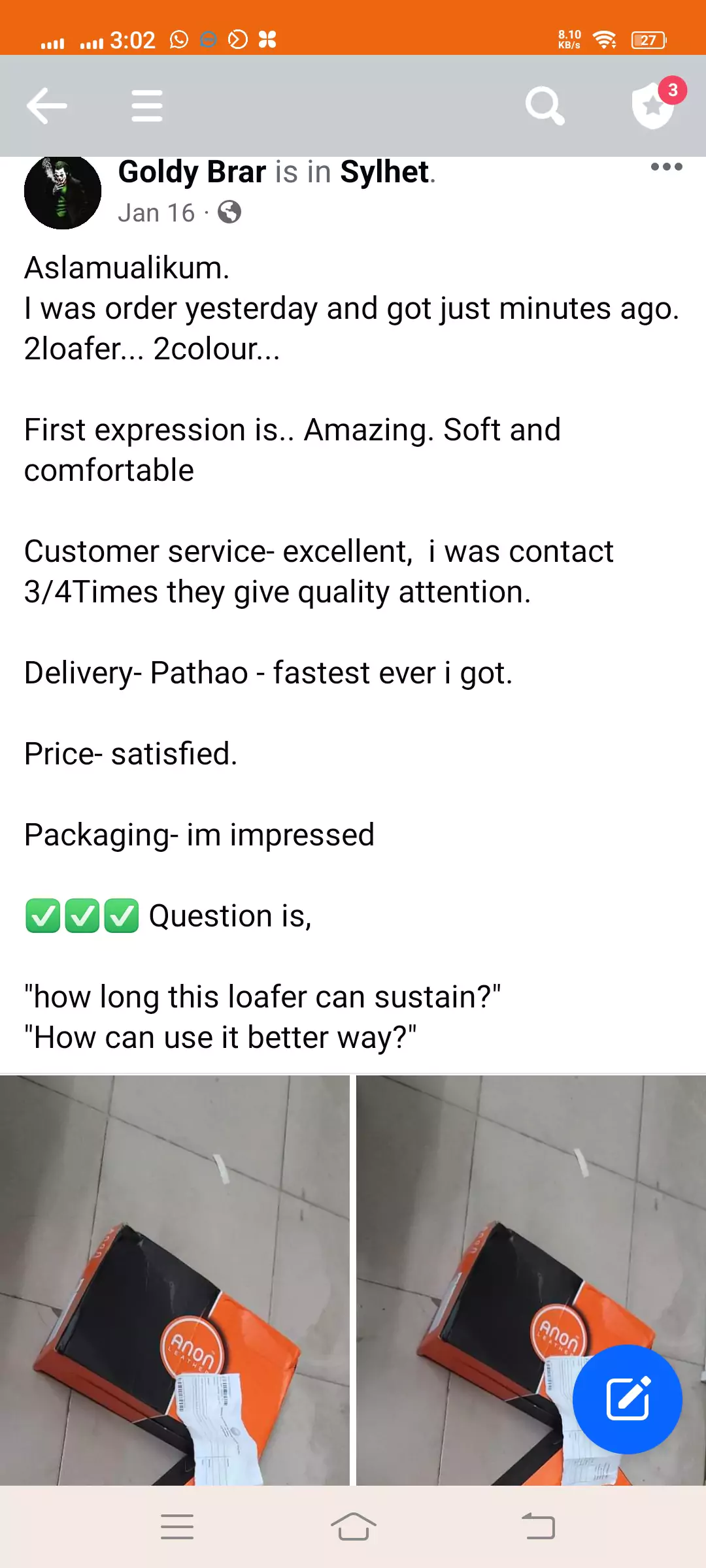The height and width of the screenshot is (1568, 706).
Task: Open the post's three-dot options menu
Action: pos(666,167)
